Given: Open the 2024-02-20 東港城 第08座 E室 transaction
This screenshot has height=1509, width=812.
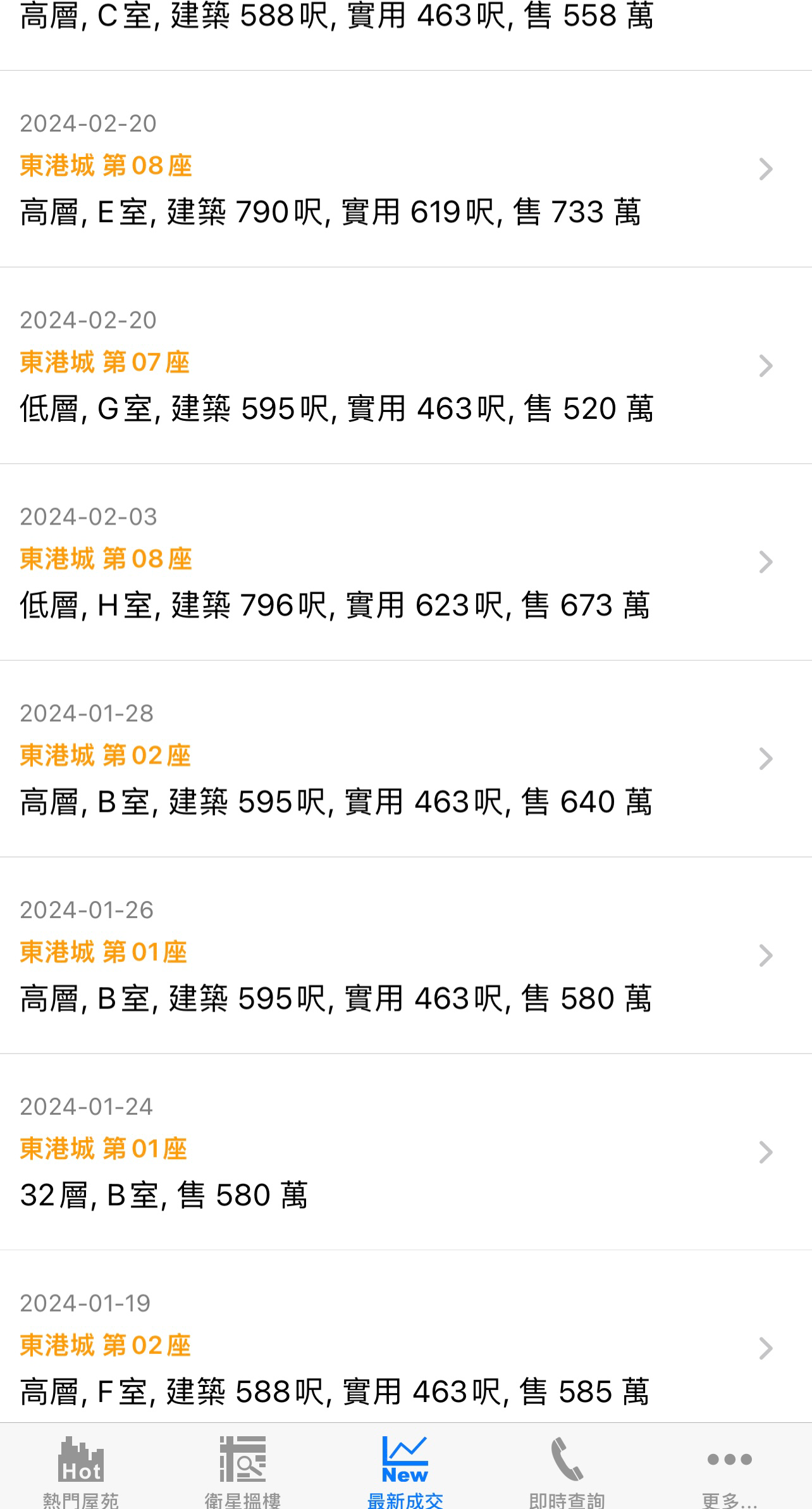Looking at the screenshot, I should pos(406,169).
